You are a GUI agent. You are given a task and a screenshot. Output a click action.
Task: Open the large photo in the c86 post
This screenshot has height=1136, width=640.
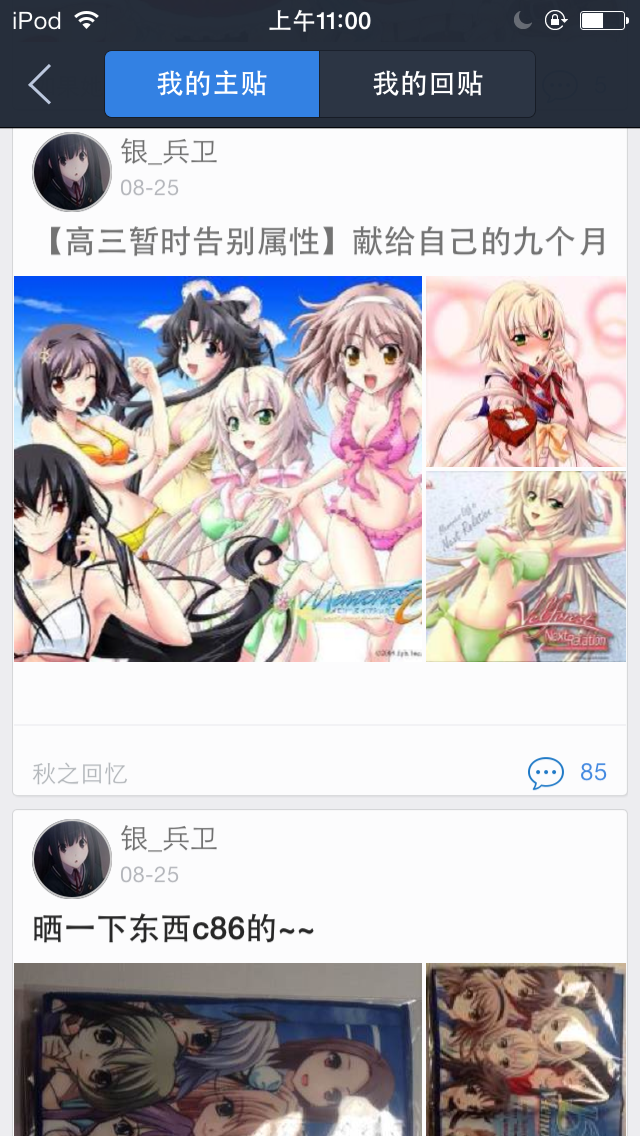[x=218, y=1049]
